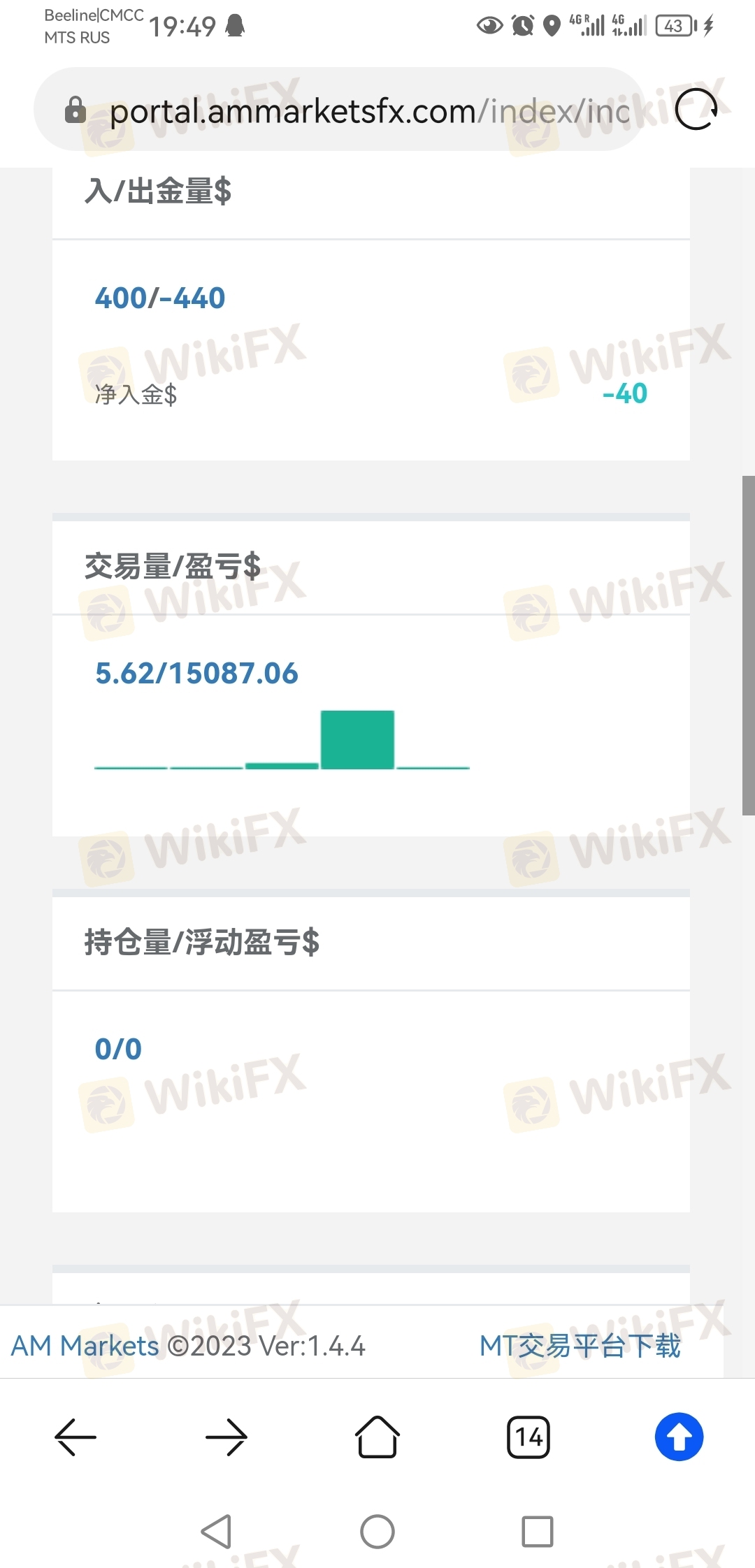Image resolution: width=755 pixels, height=1568 pixels.
Task: Open the MT交易平台下载 link
Action: (x=580, y=1345)
